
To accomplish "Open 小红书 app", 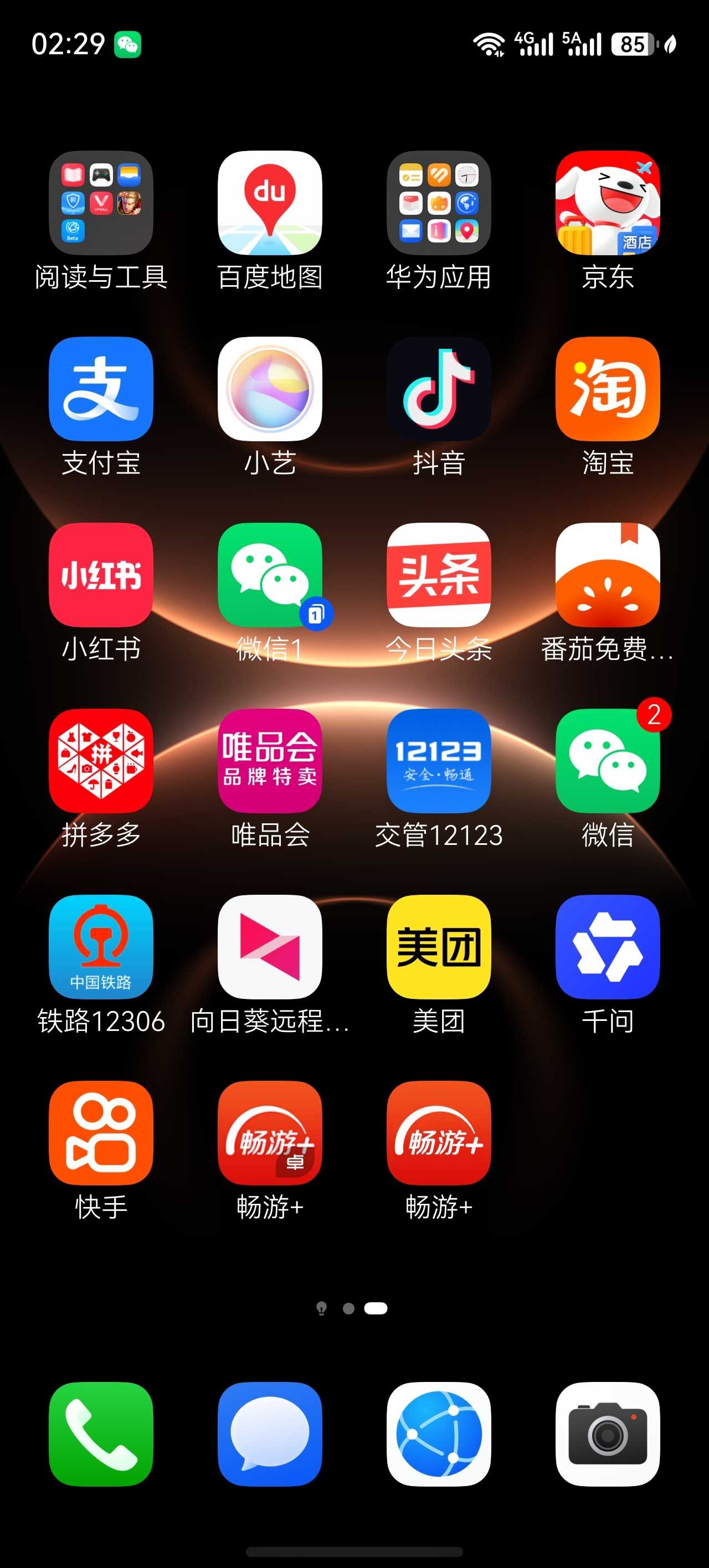I will point(101,575).
